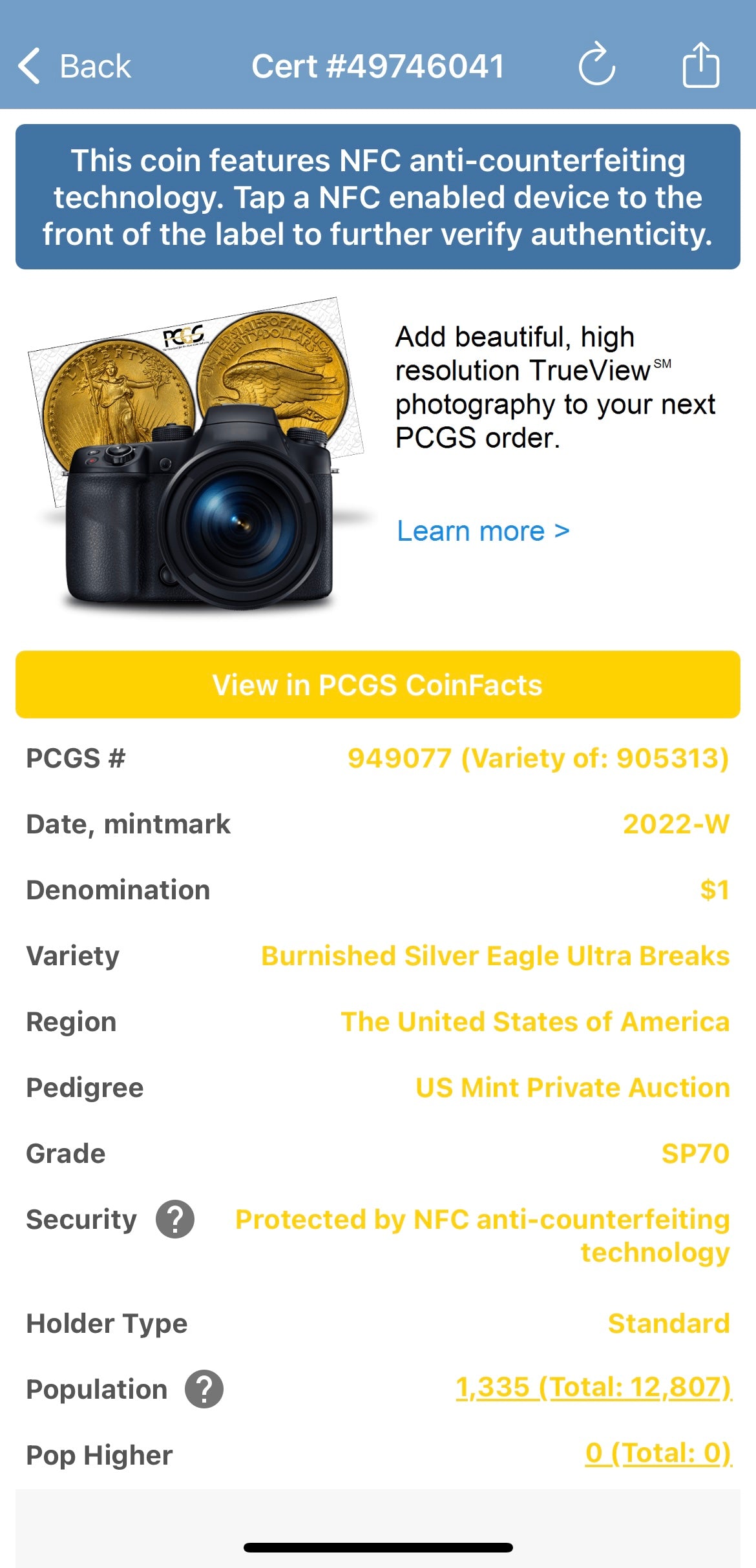Tap the Security help question mark icon

pos(173,1219)
